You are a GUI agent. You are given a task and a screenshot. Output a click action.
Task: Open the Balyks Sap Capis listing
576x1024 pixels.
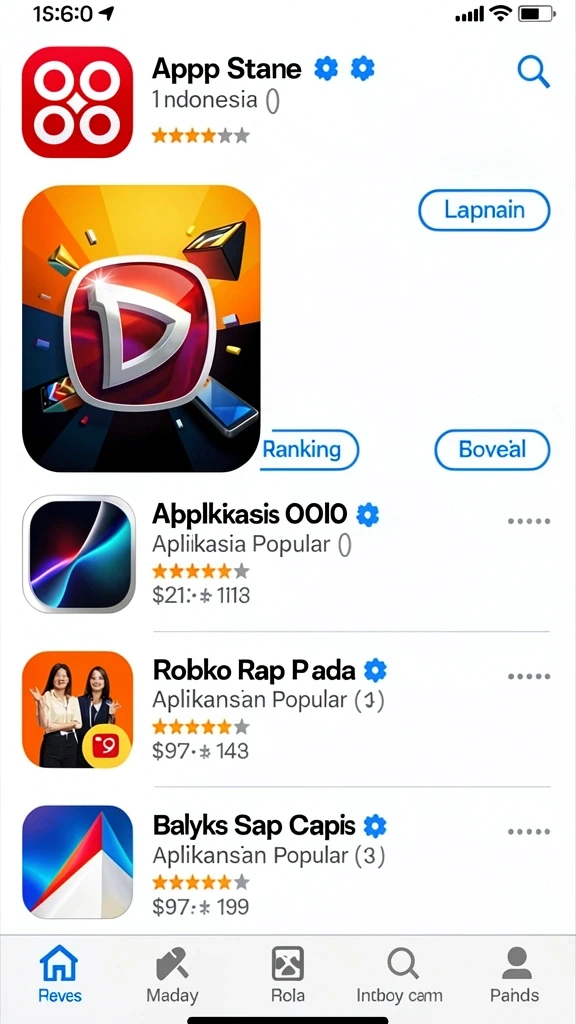pos(287,863)
